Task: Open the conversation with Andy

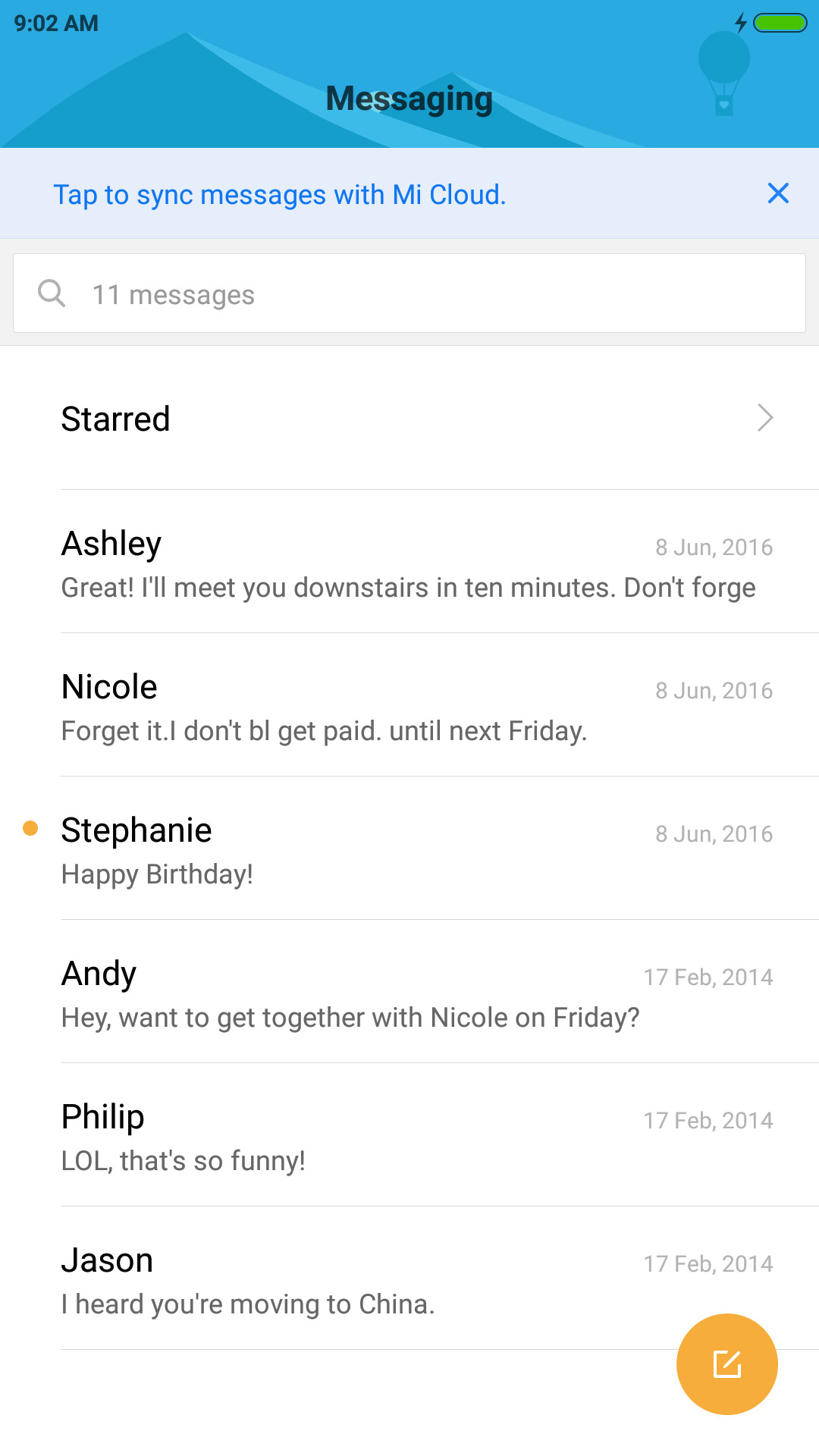Action: (409, 992)
